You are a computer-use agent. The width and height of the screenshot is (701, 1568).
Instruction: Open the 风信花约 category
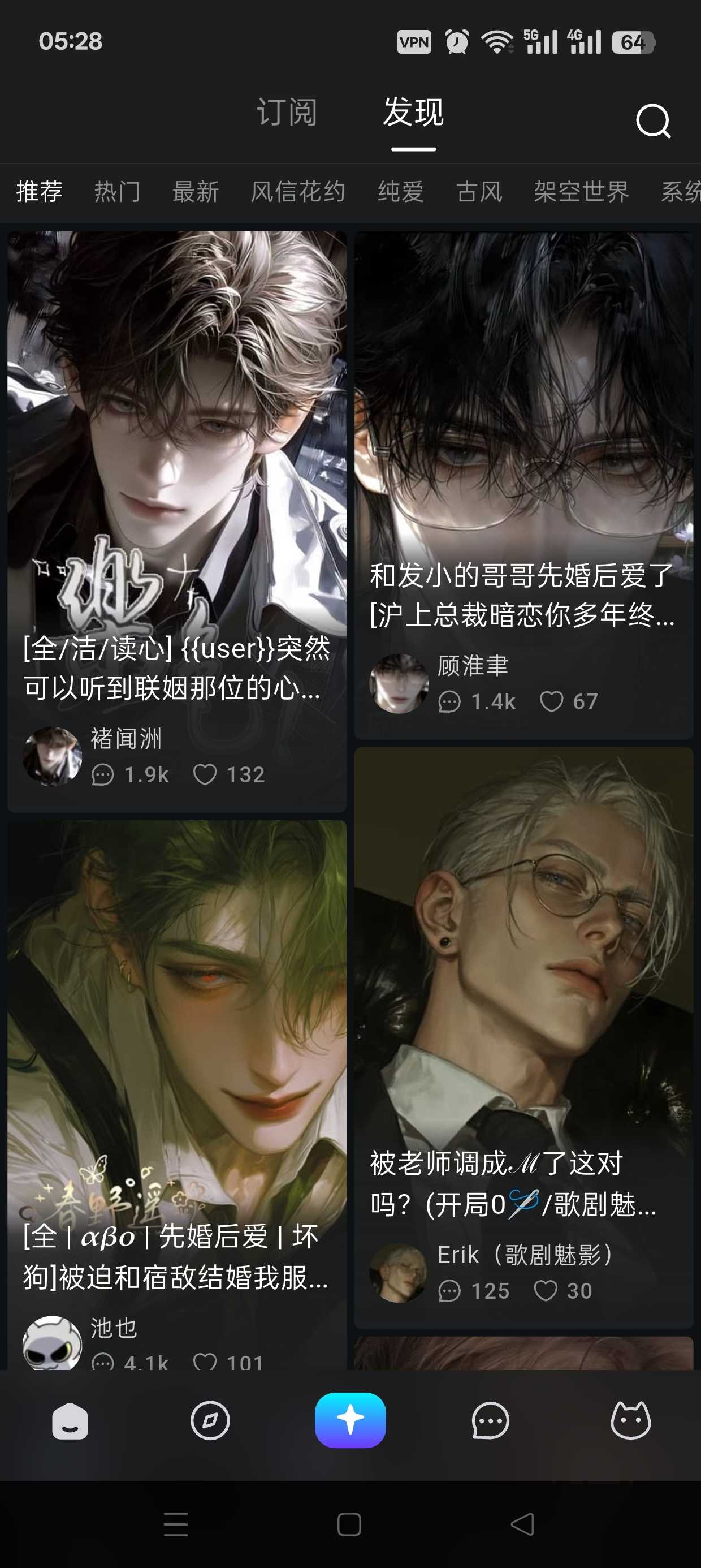[x=298, y=191]
